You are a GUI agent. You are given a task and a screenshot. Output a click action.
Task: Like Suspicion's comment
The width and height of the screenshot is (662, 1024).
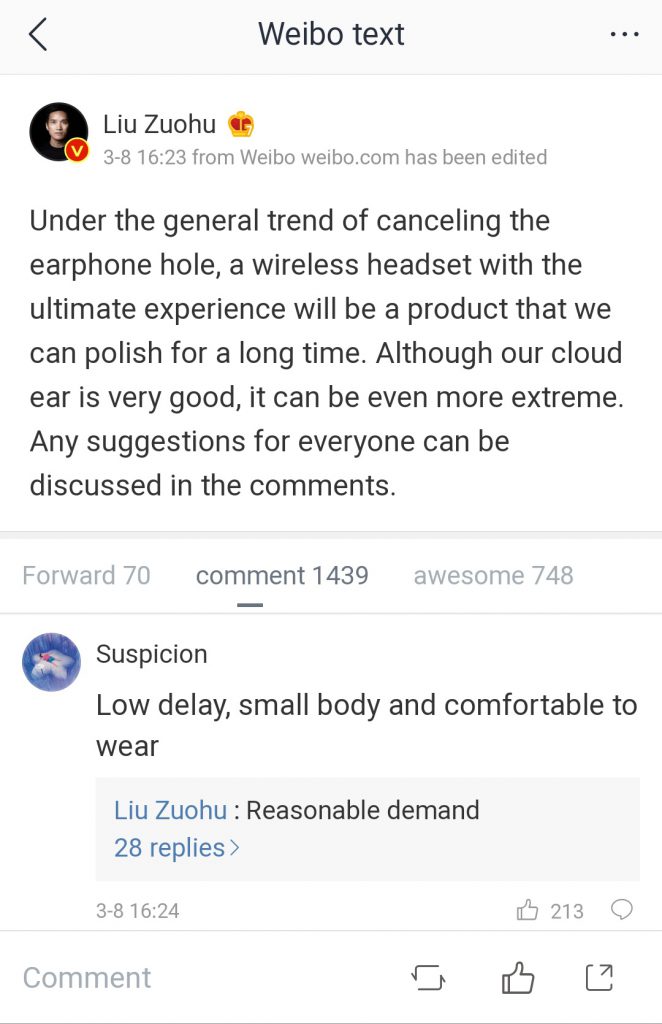(528, 910)
